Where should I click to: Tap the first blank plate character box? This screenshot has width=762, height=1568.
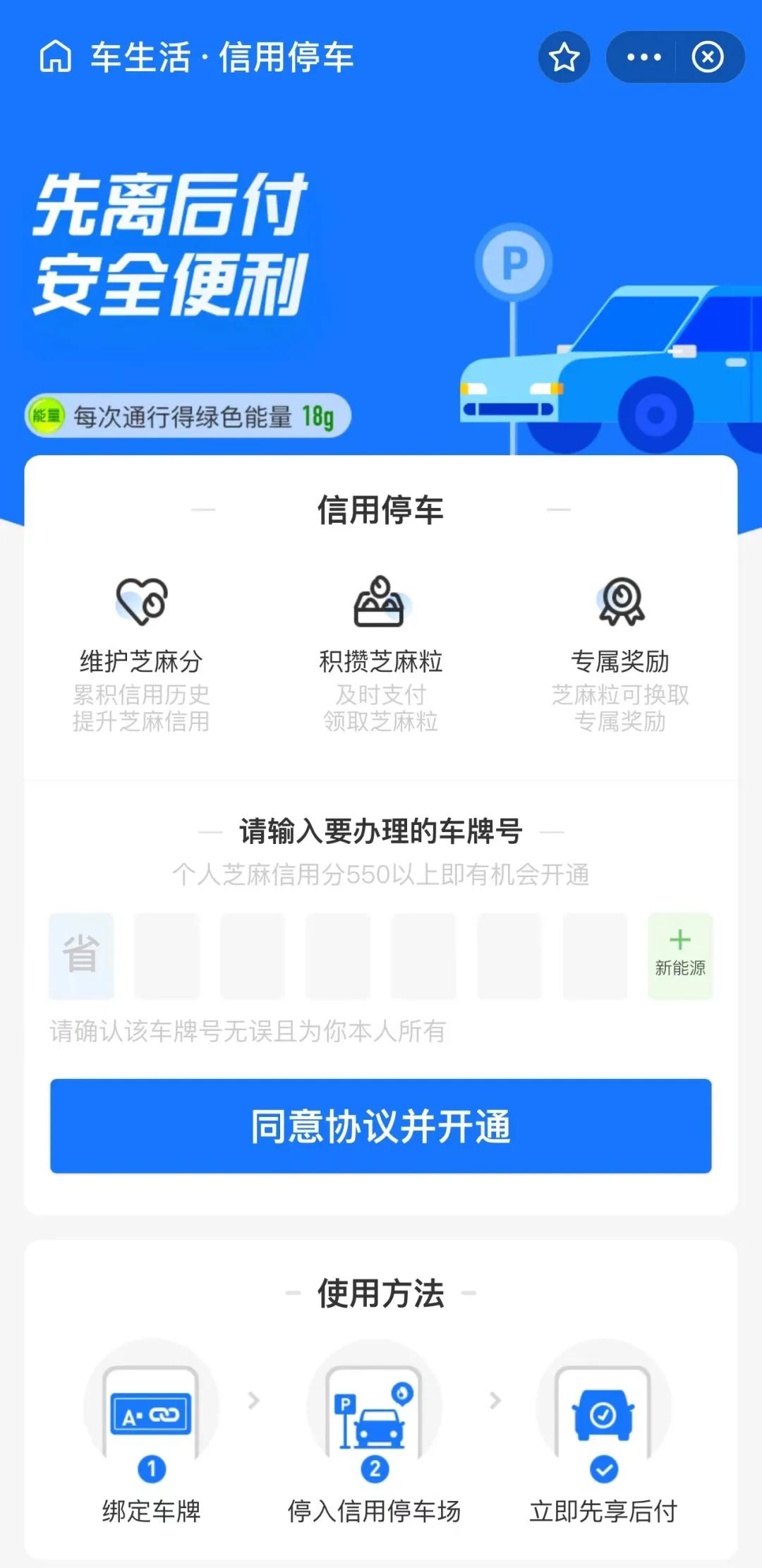[x=167, y=955]
